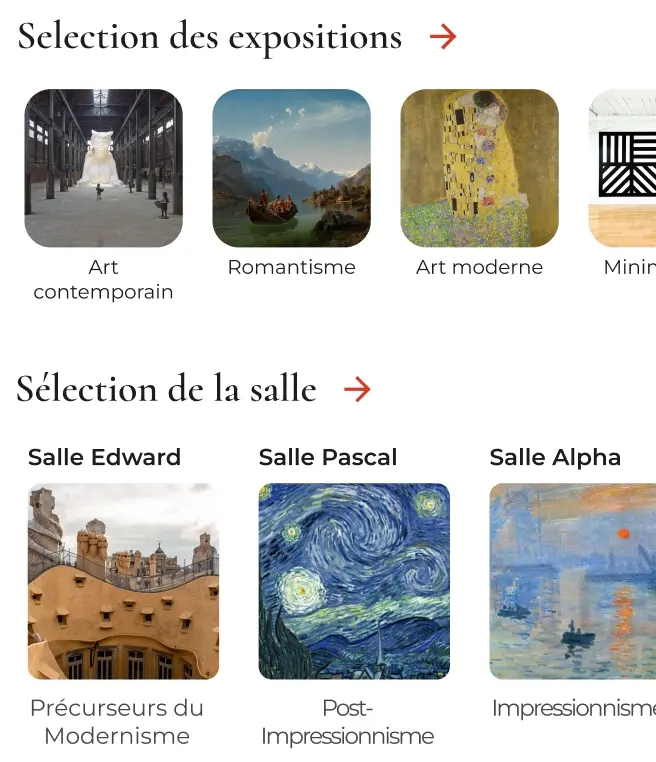Open the arrow beside Selection des expositions
The width and height of the screenshot is (656, 762).
point(442,37)
